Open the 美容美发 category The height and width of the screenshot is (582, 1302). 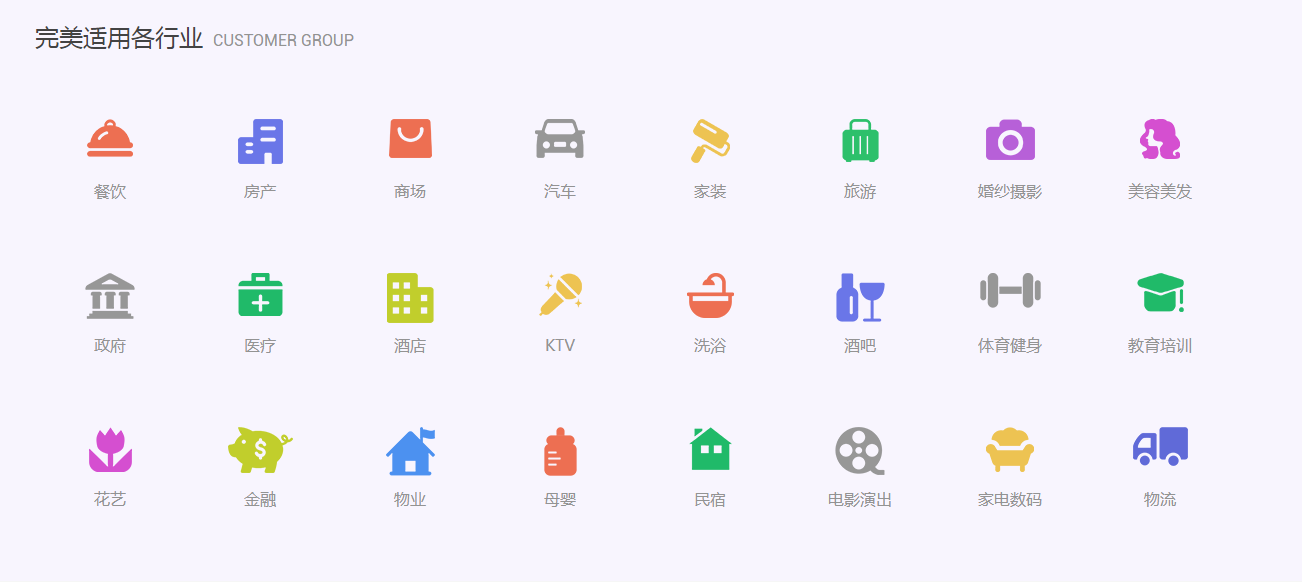1160,141
